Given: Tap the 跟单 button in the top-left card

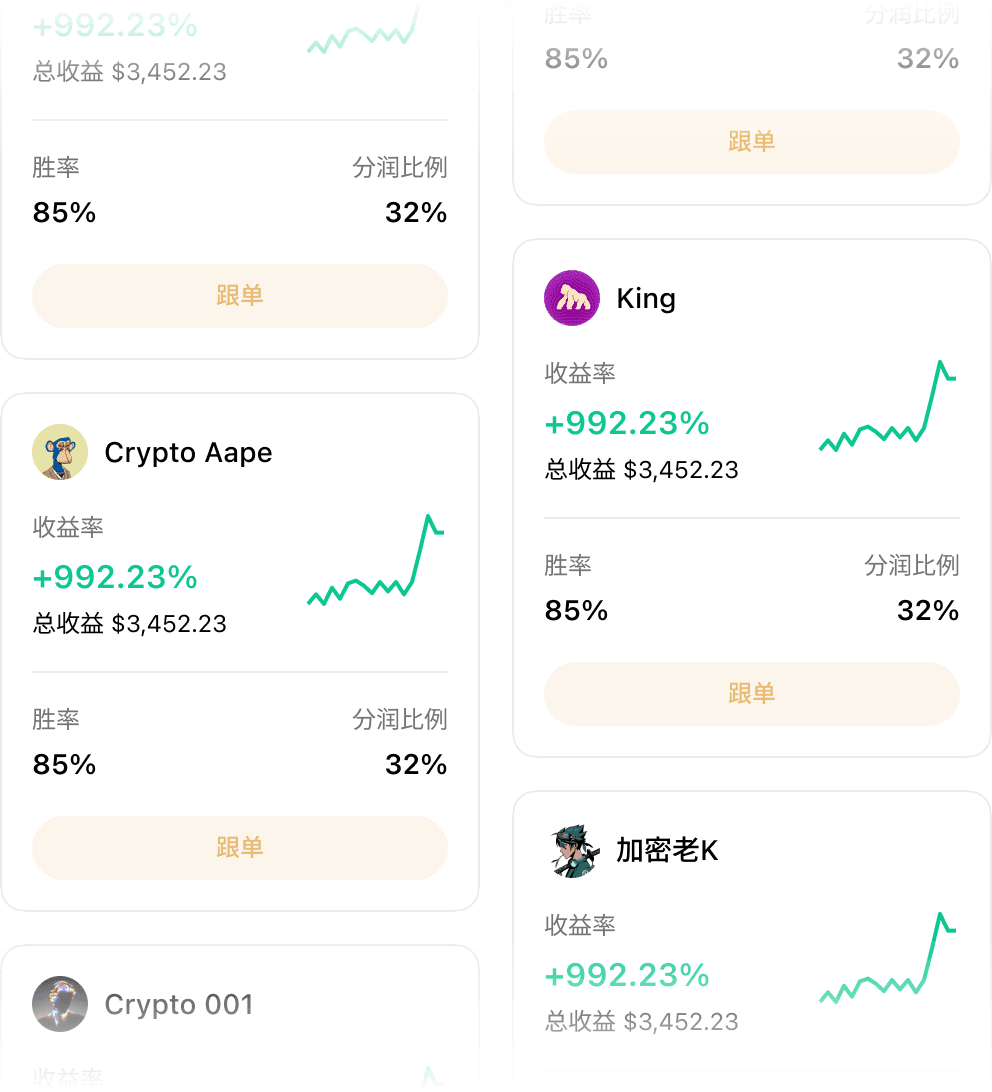Looking at the screenshot, I should pyautogui.click(x=239, y=296).
